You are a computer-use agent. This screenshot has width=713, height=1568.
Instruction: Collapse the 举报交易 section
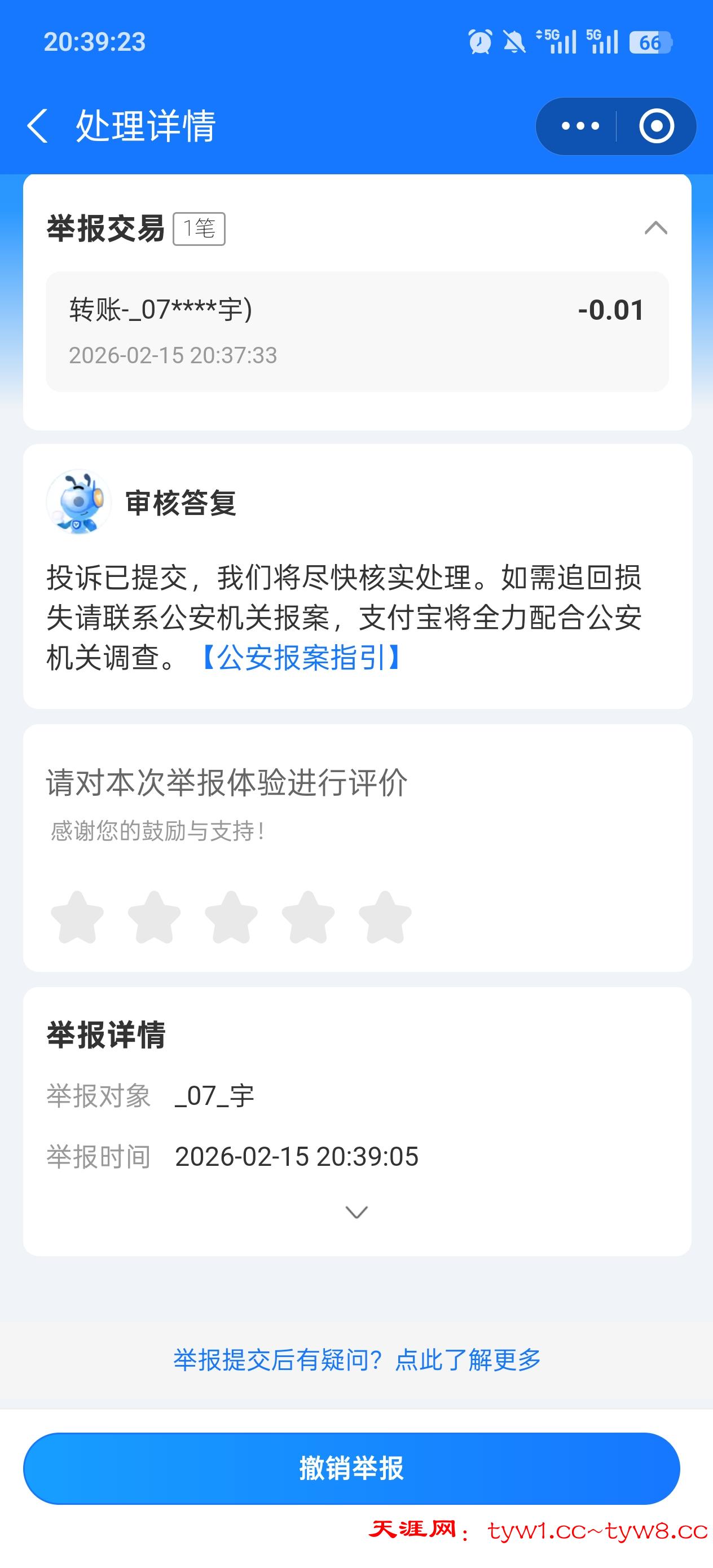655,228
